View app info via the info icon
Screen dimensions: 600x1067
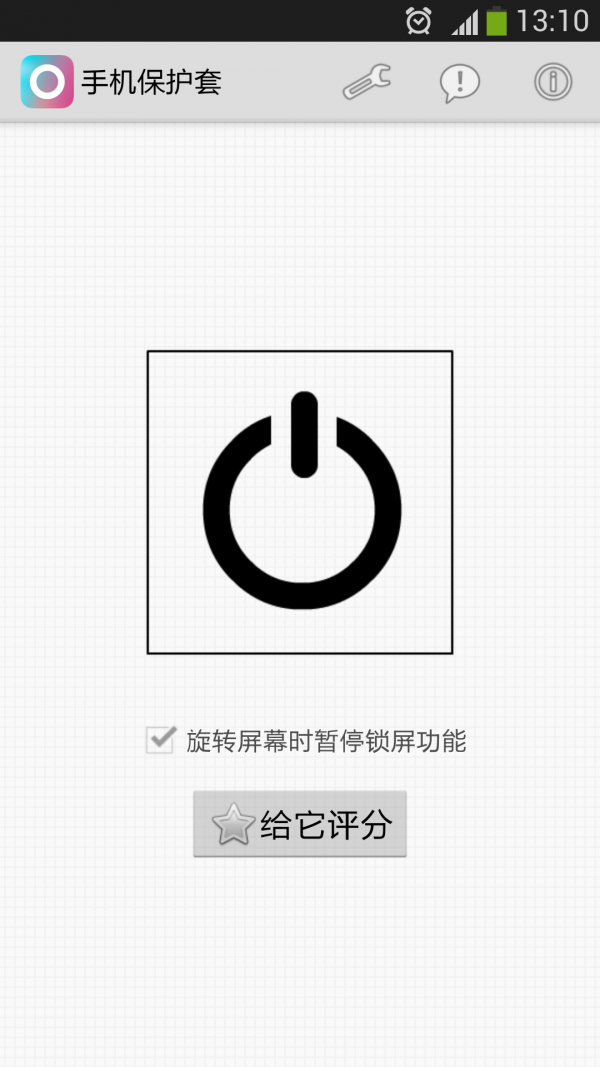[553, 82]
